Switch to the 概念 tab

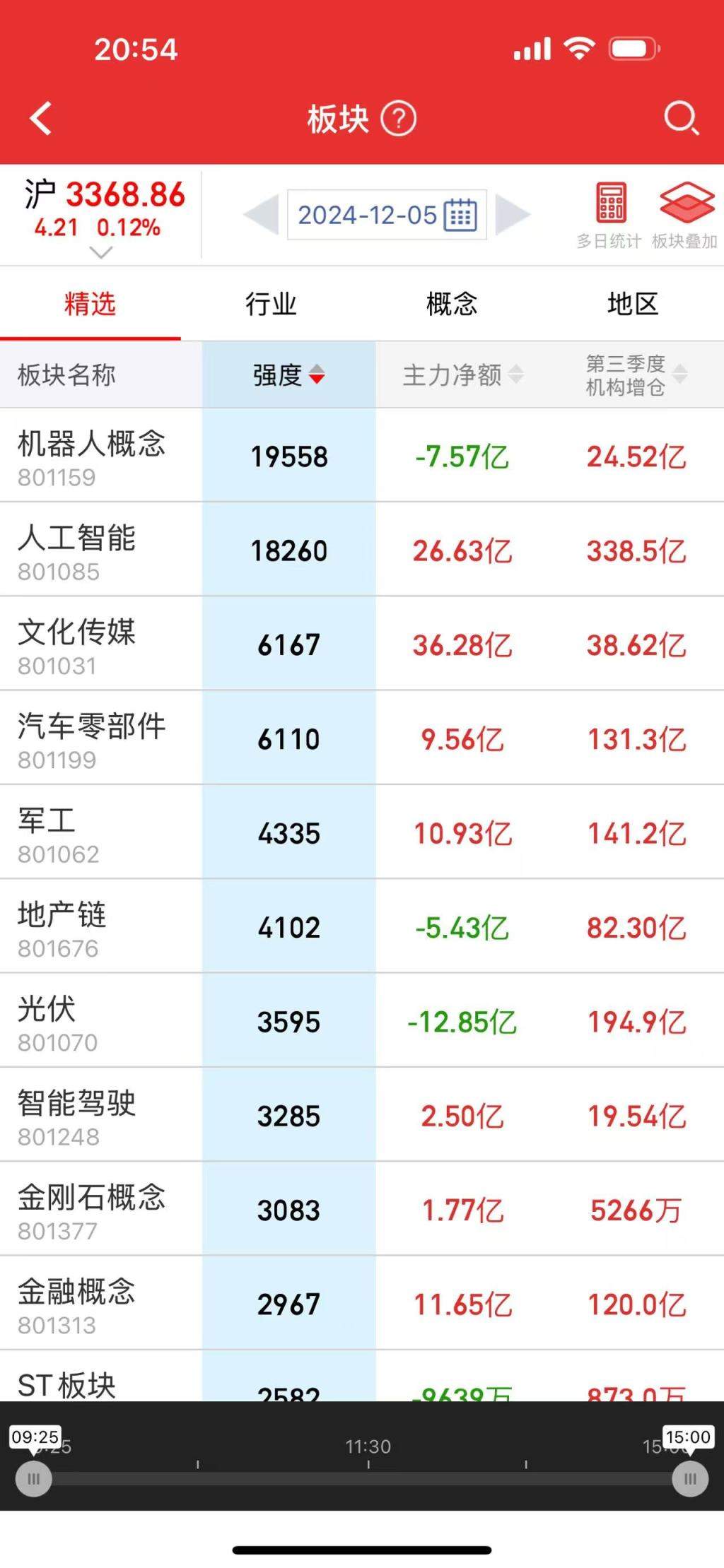452,304
